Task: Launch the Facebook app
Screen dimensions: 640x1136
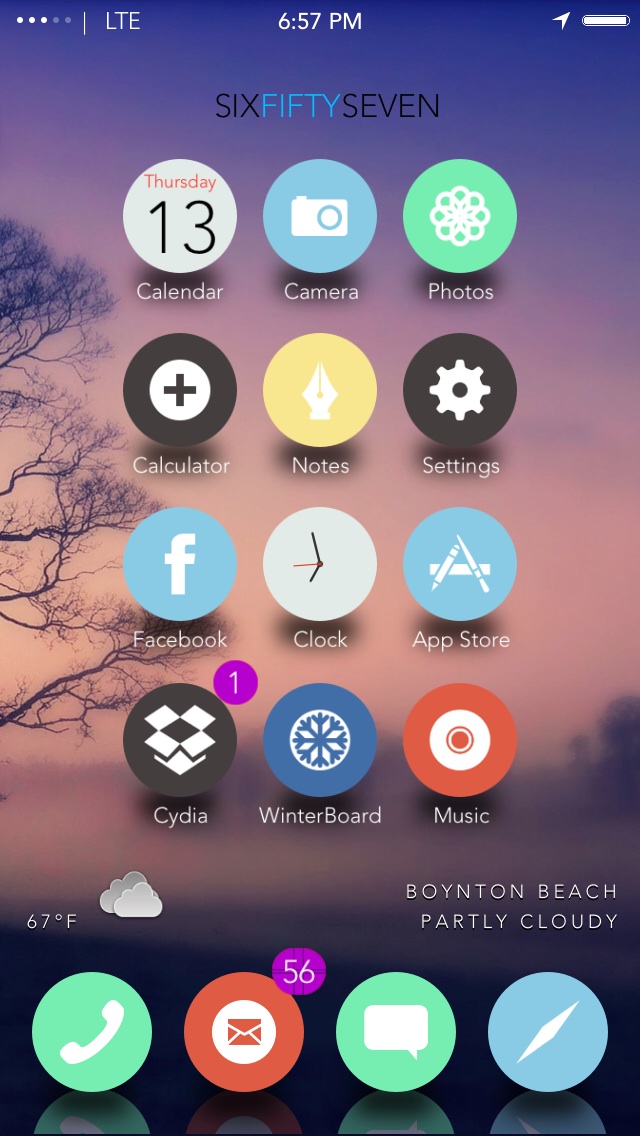Action: click(x=180, y=564)
